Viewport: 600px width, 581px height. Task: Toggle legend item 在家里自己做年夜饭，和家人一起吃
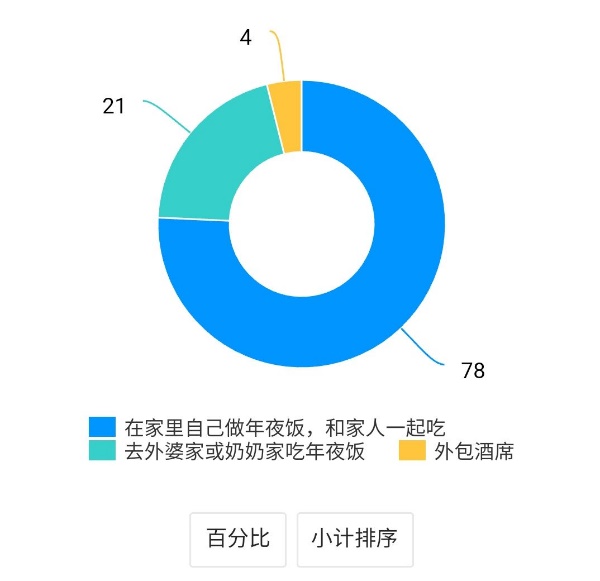coord(280,426)
